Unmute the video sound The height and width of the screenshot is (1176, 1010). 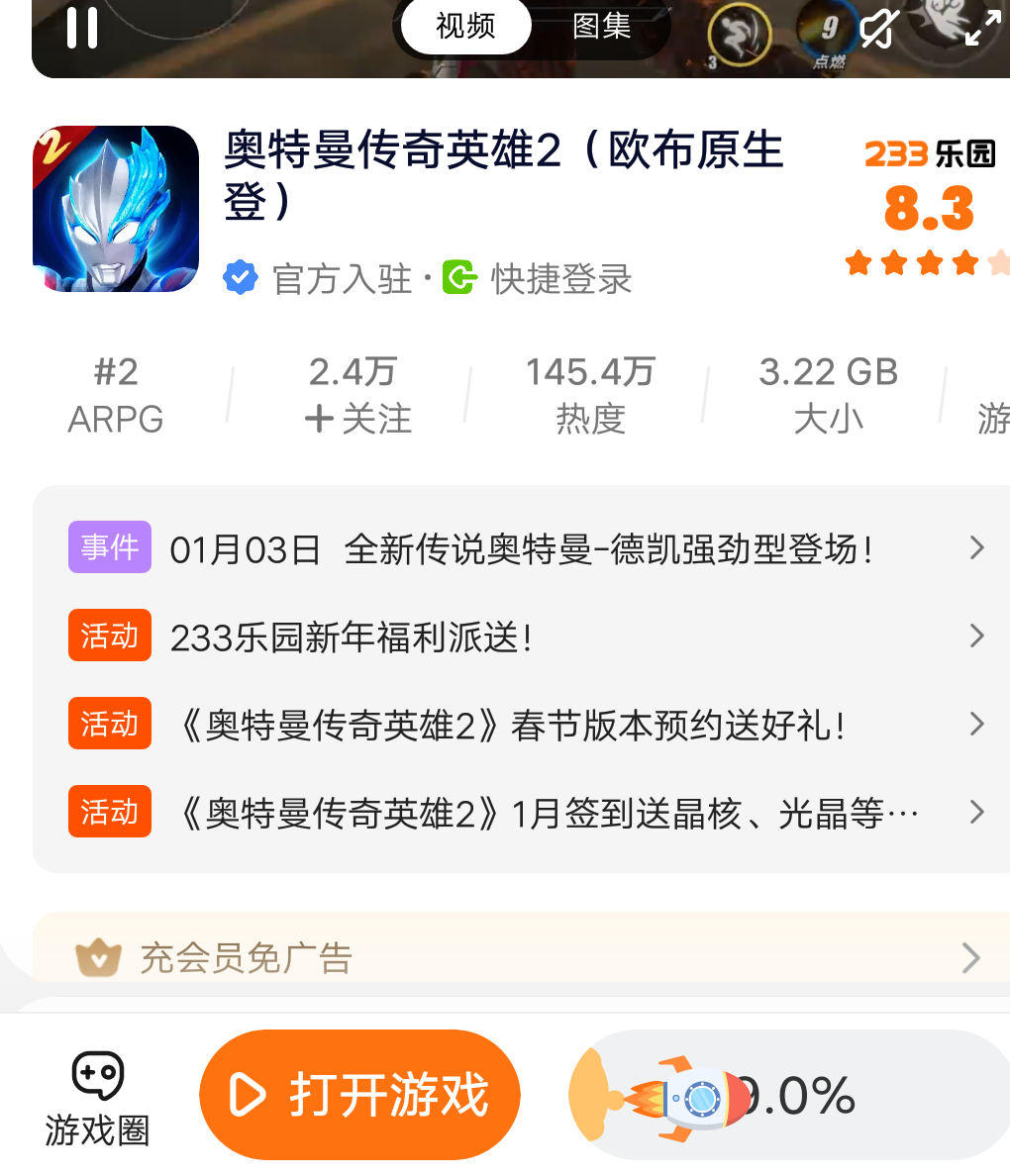click(x=877, y=30)
